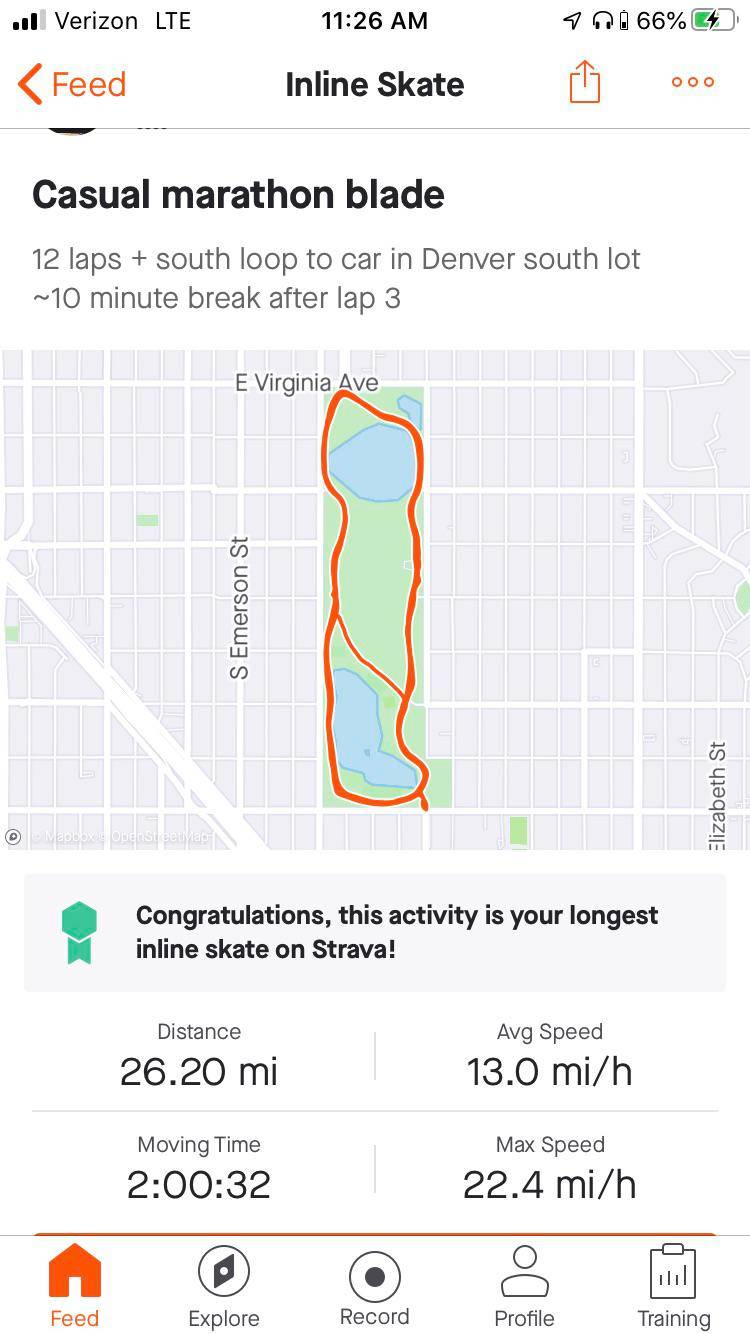Open the Training clipboard icon
The width and height of the screenshot is (750, 1334).
tap(673, 1271)
